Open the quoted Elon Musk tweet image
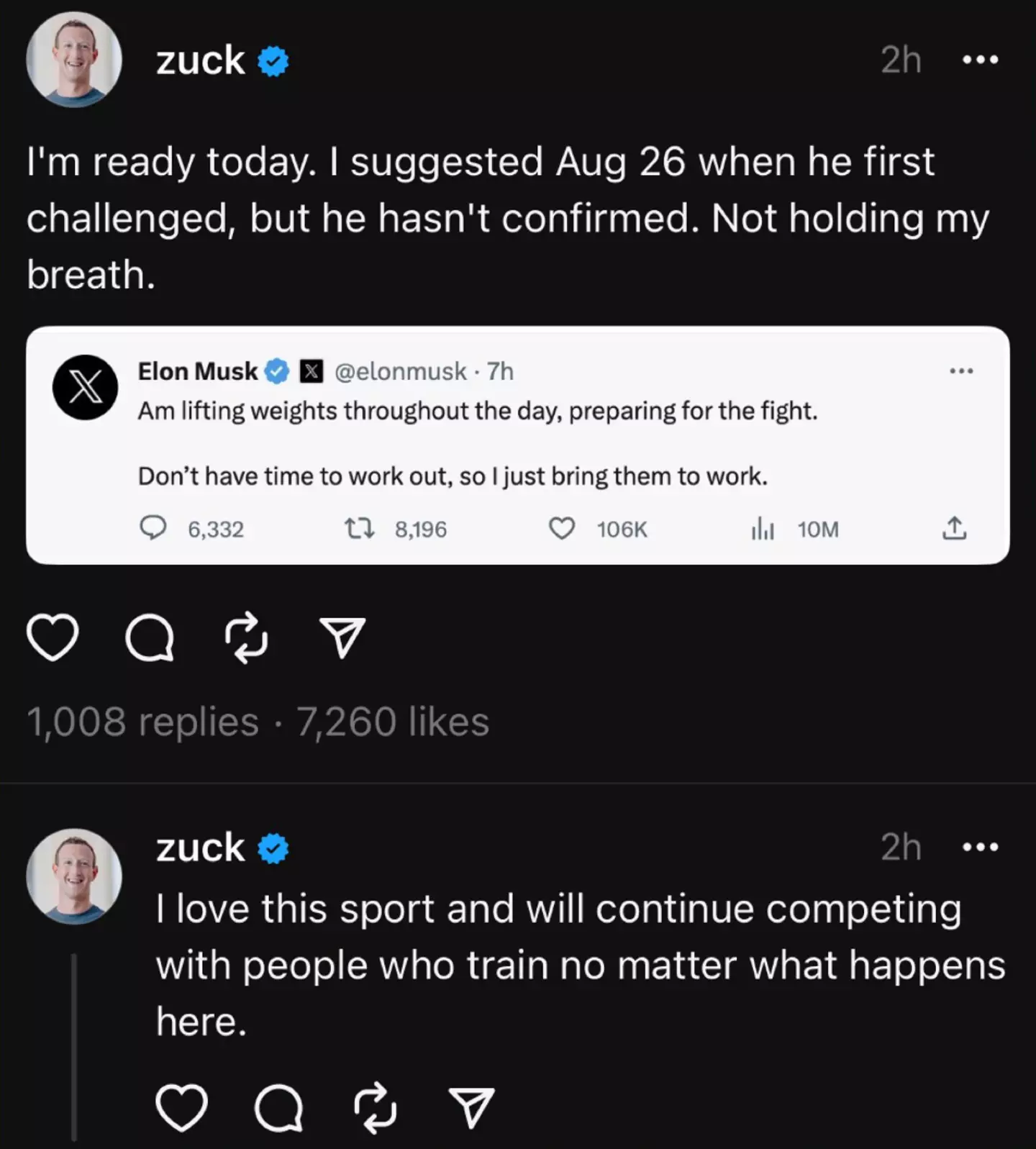Screen dimensions: 1036x1149 (517, 445)
